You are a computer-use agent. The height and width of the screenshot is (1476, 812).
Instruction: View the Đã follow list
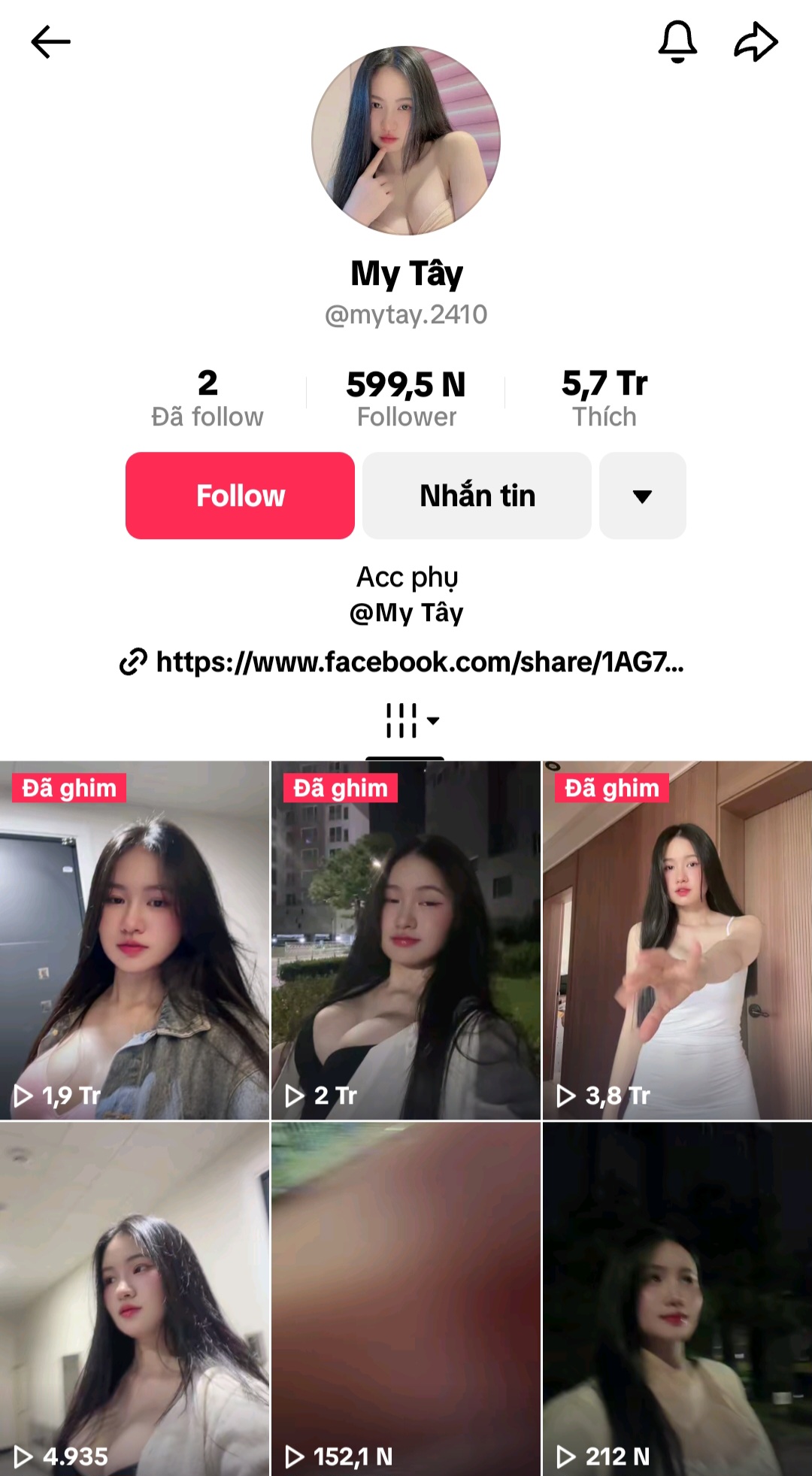(208, 399)
